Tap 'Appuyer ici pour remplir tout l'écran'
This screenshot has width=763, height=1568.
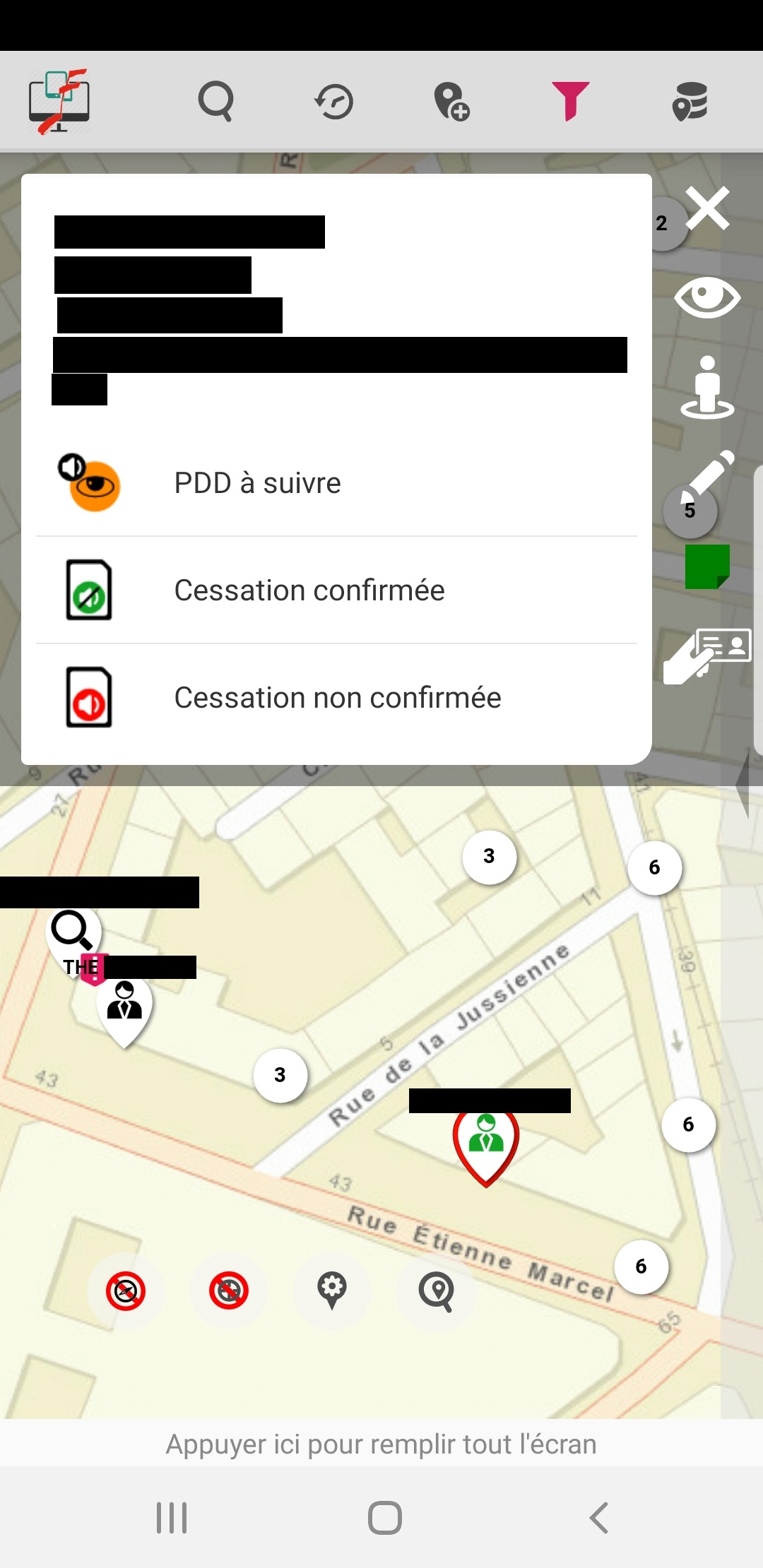coord(381,1443)
